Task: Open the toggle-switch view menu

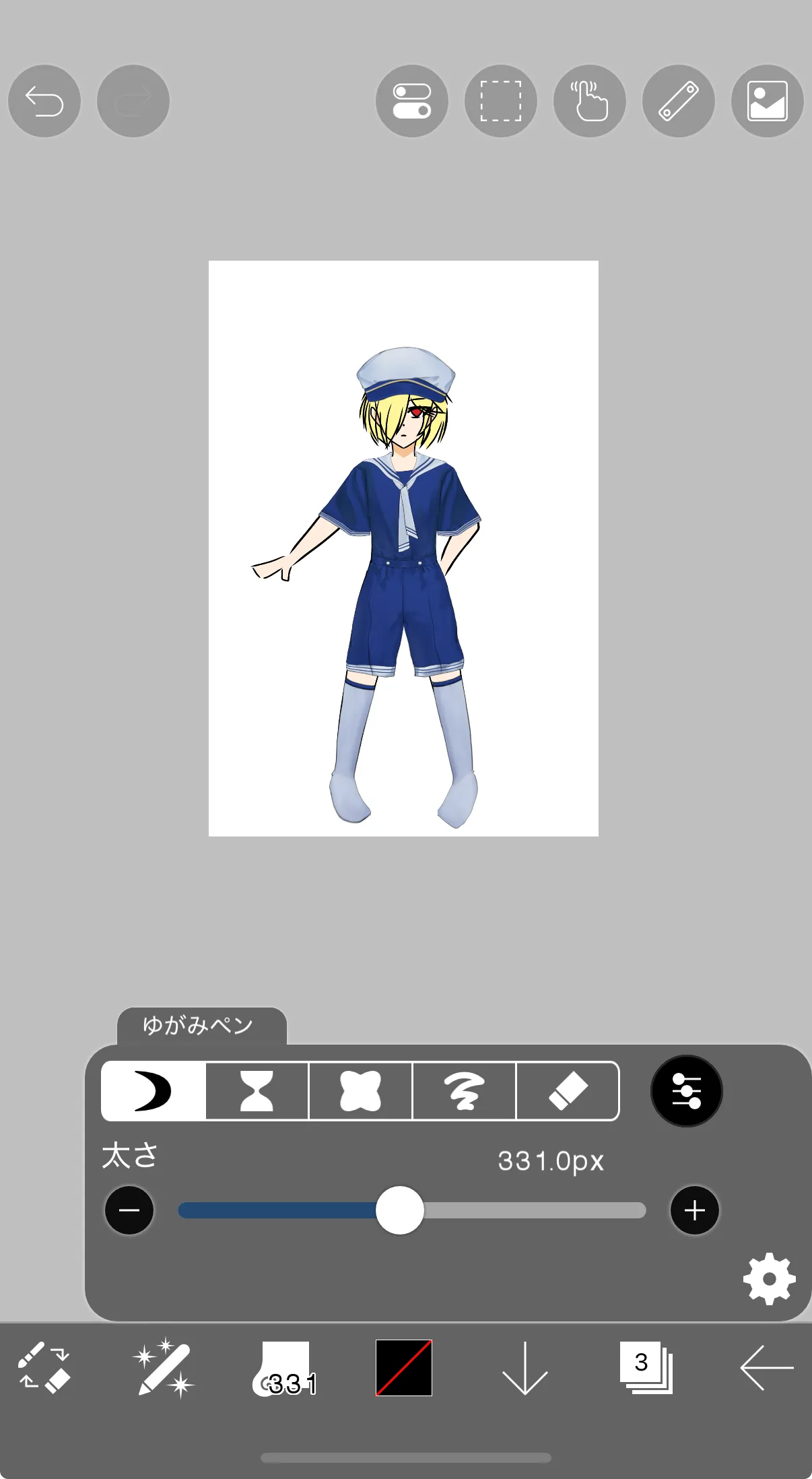Action: 412,102
